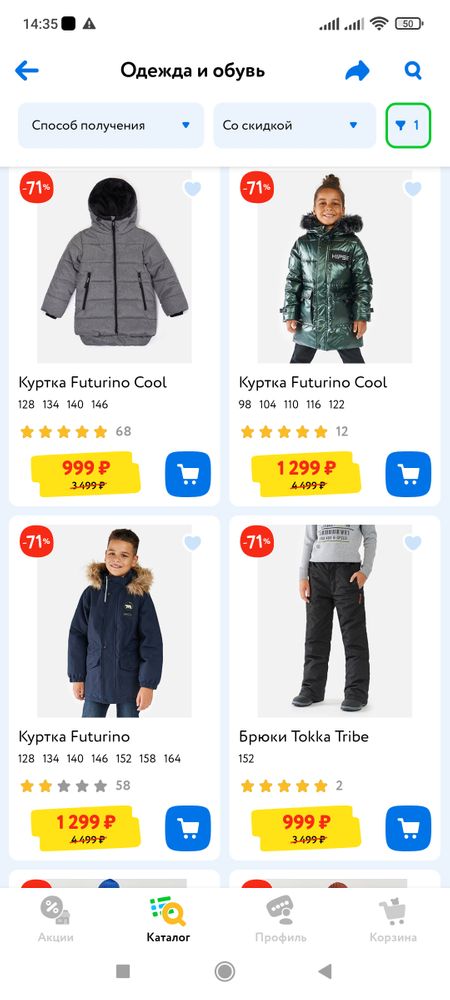Image resolution: width=450 pixels, height=1000 pixels.
Task: Favorite the green Куртка Futurino Cool
Action: (x=412, y=188)
